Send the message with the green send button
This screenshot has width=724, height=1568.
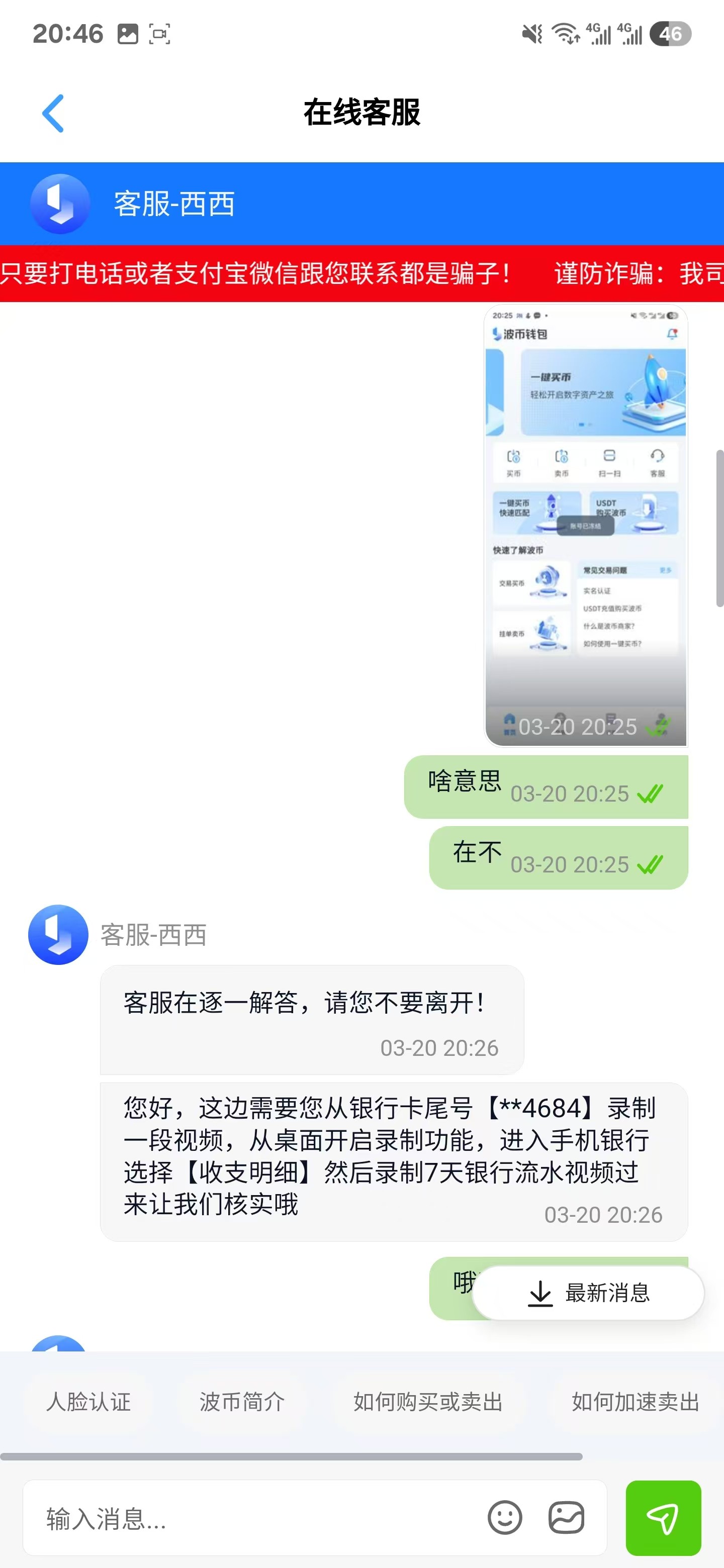coord(663,1517)
